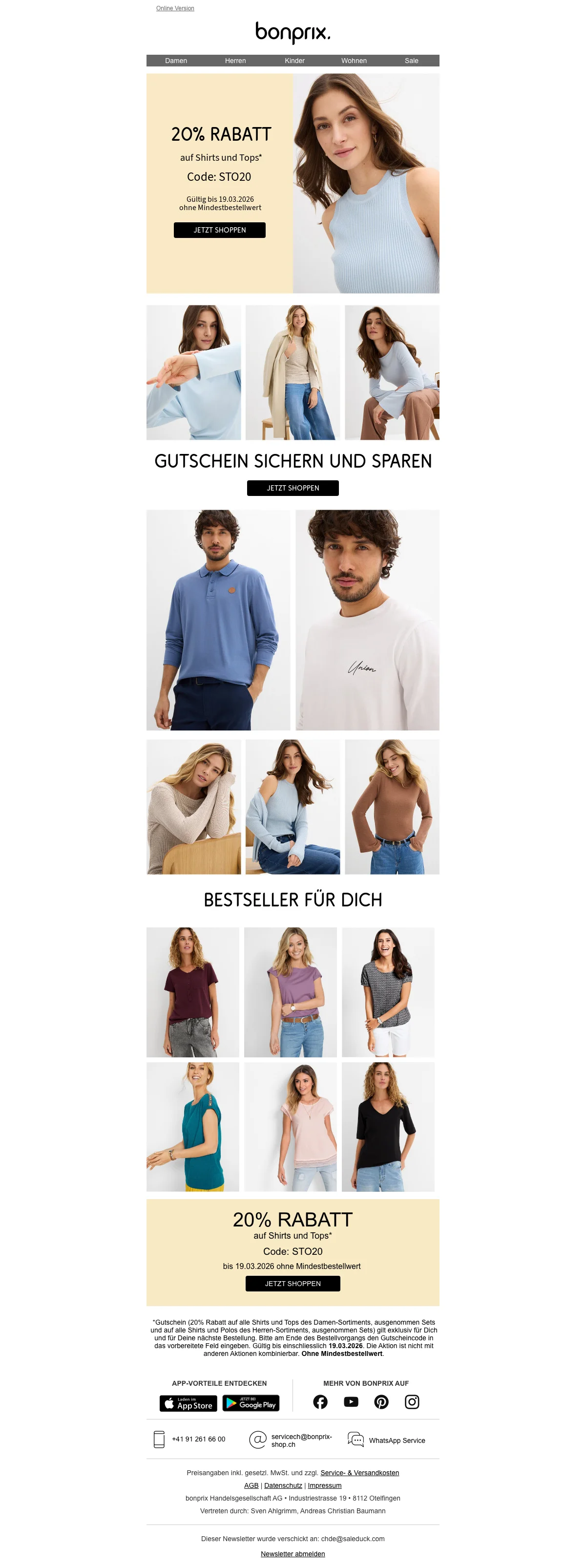Get the app on Google Play

tap(251, 1403)
